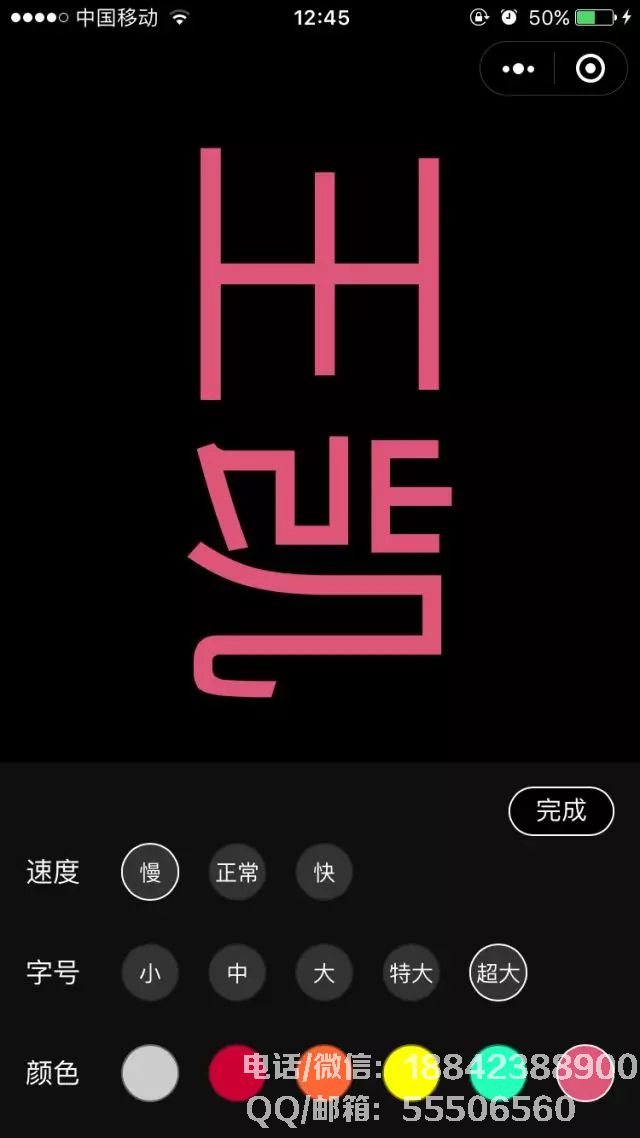Select the light gray color swatch
The image size is (640, 1138).
point(150,1073)
